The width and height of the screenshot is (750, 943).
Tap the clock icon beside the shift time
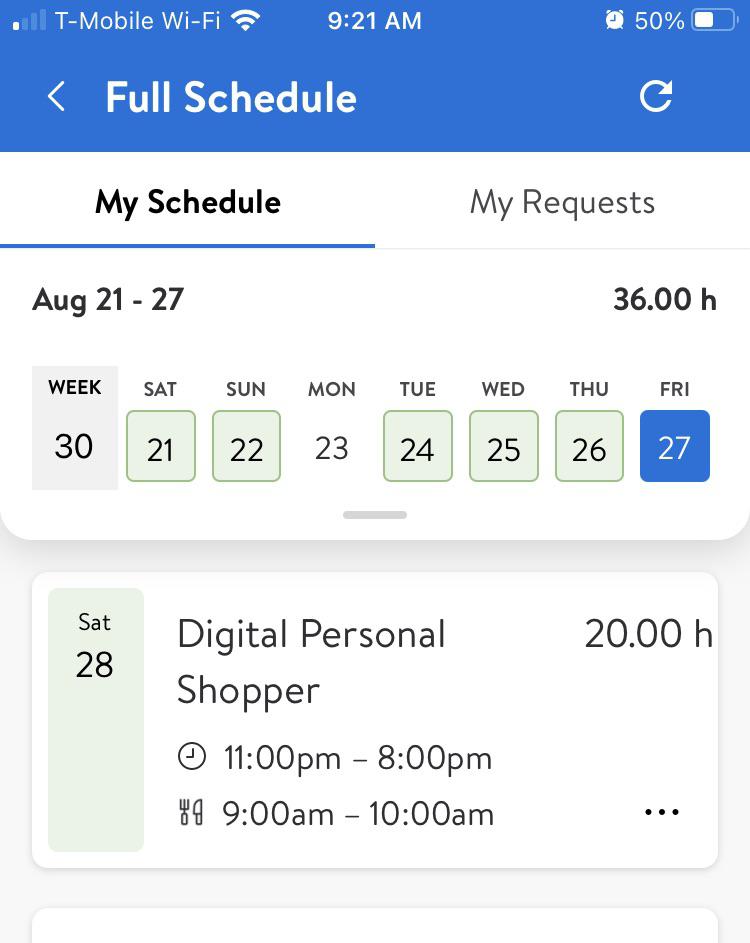192,757
